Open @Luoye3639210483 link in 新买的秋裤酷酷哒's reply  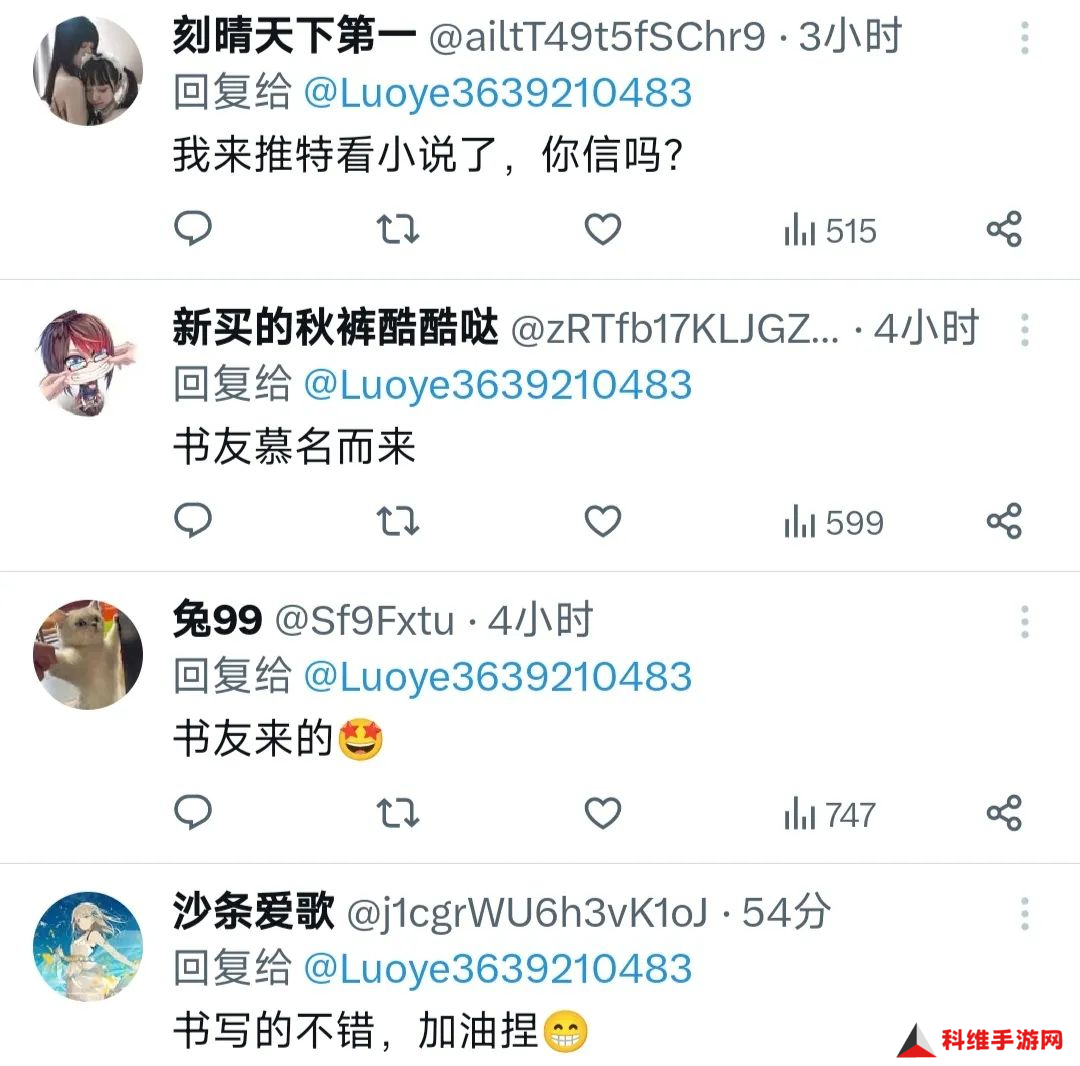[x=497, y=385]
